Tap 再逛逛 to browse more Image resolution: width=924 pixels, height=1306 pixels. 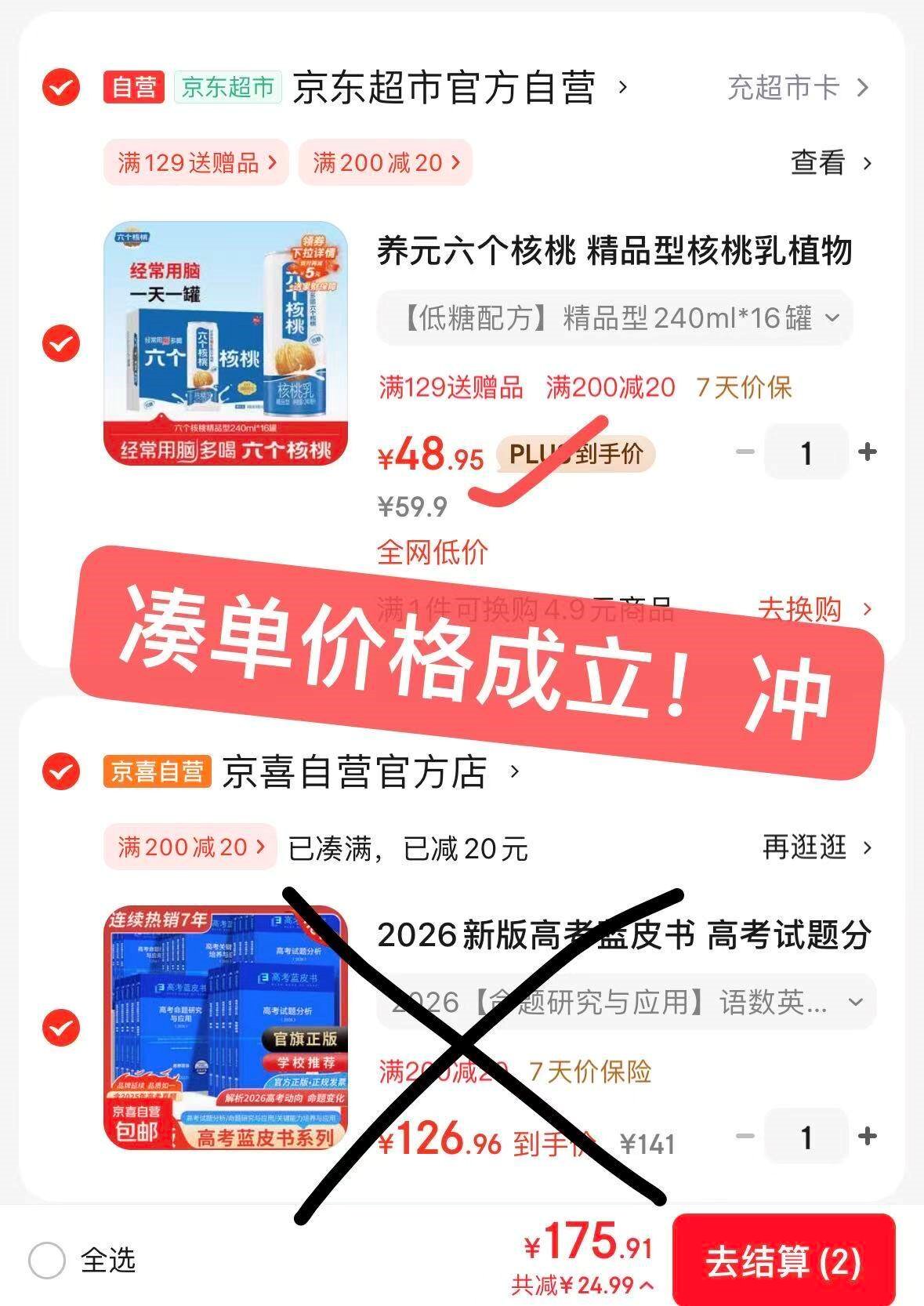pos(817,847)
